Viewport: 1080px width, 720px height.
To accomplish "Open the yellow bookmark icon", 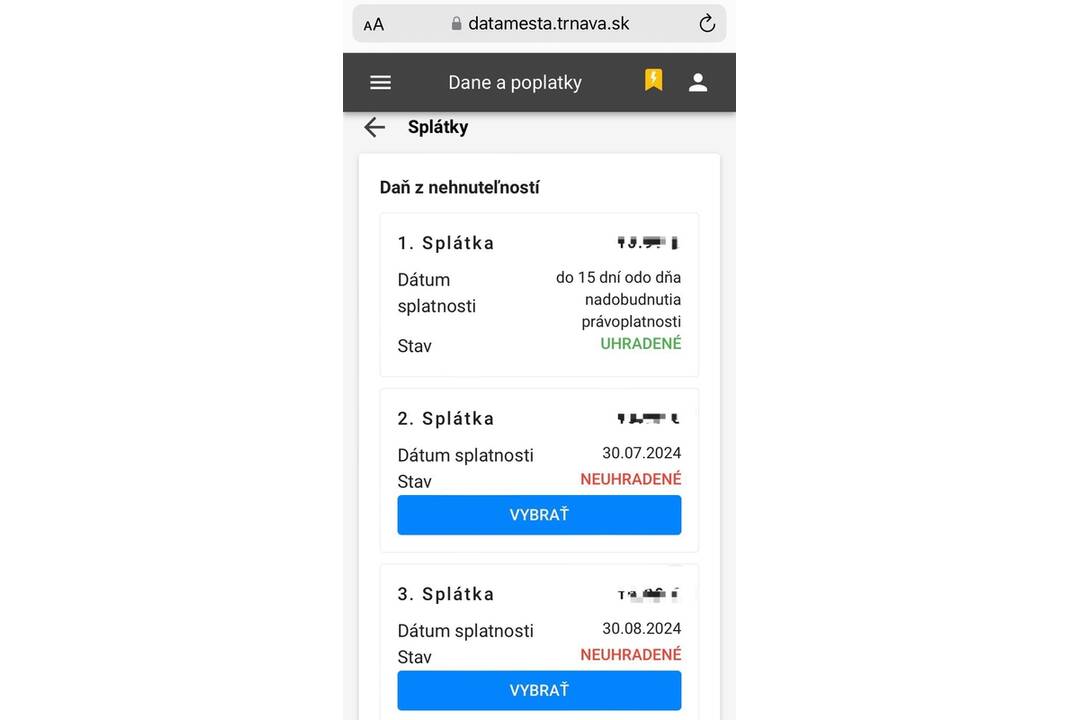I will pyautogui.click(x=653, y=80).
